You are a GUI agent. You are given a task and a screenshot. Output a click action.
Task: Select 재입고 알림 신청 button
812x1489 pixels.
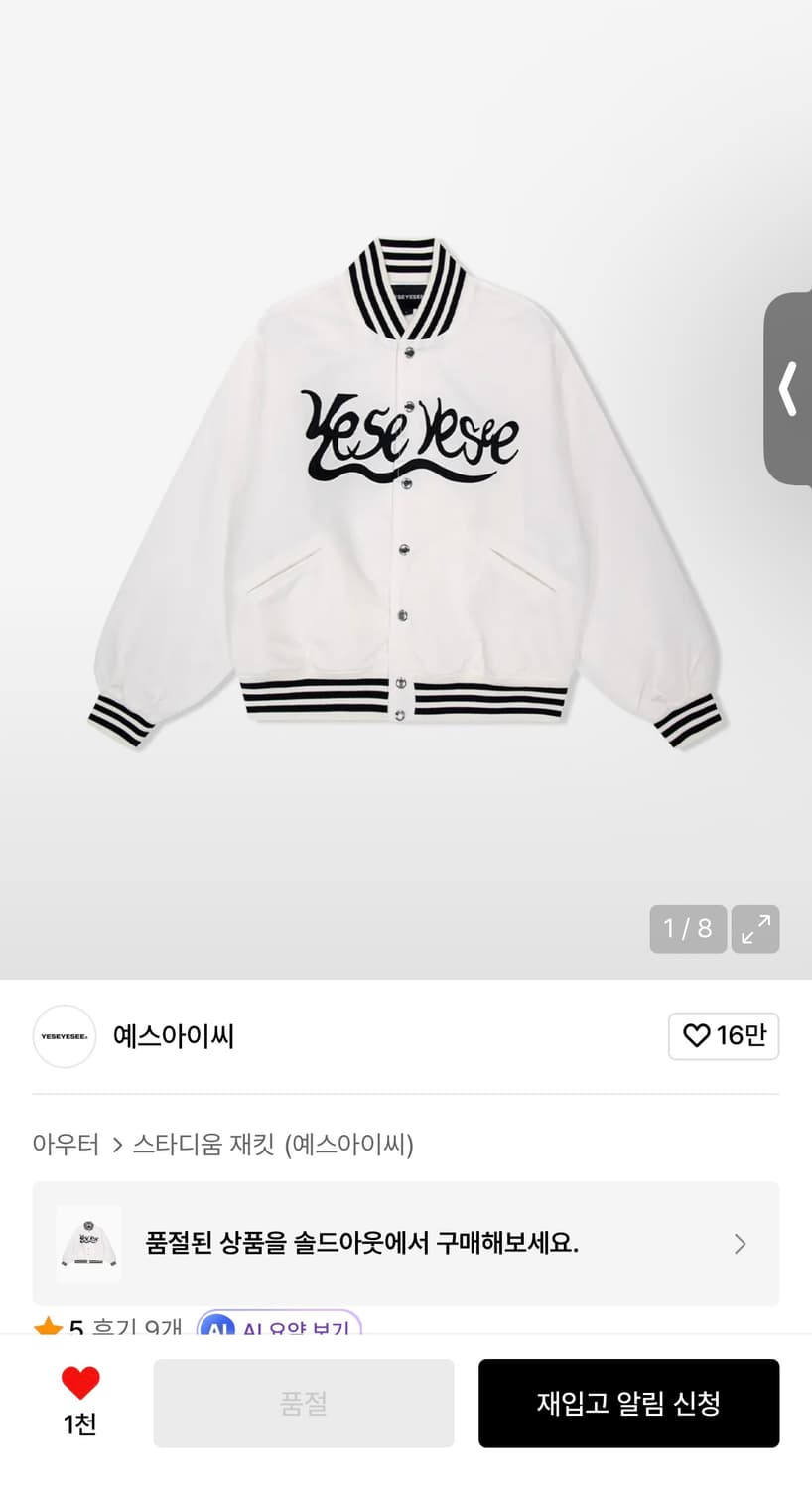[628, 1403]
